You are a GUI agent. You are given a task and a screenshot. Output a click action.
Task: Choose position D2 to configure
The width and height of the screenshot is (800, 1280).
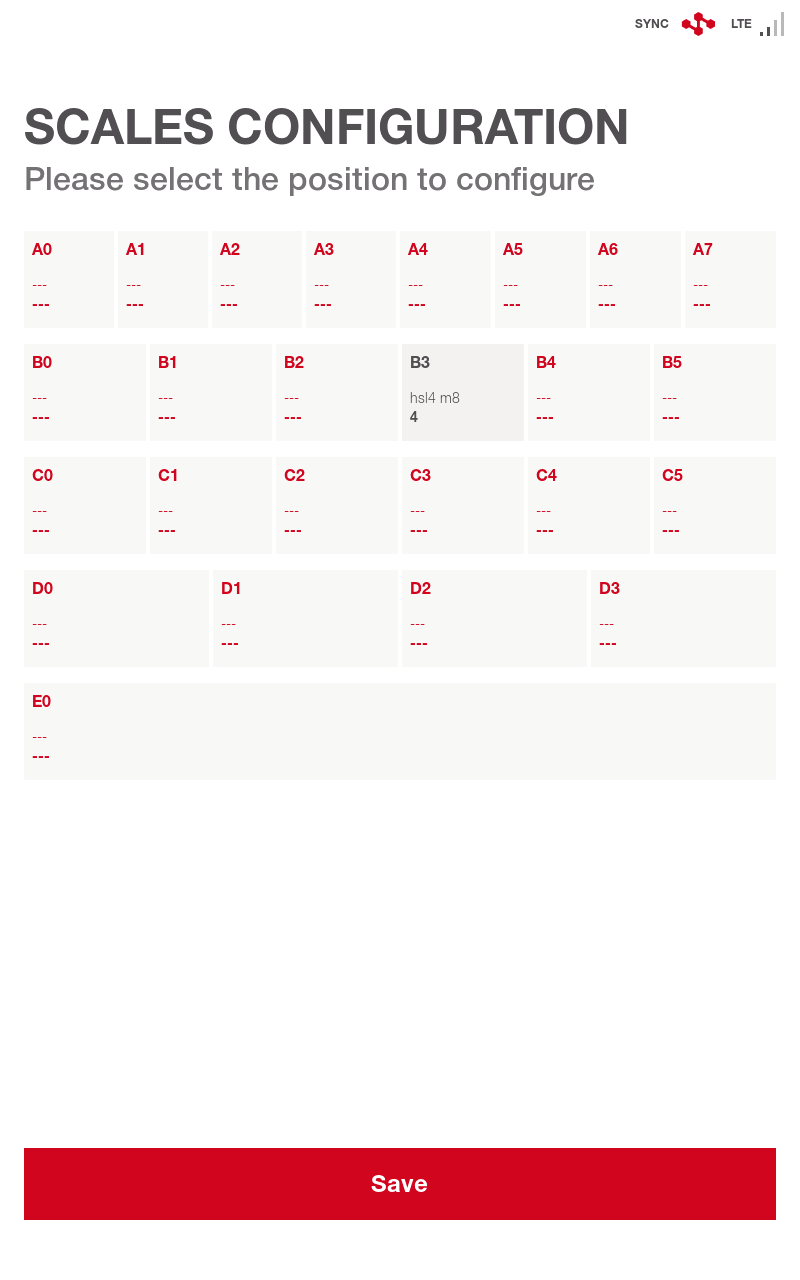click(x=494, y=618)
